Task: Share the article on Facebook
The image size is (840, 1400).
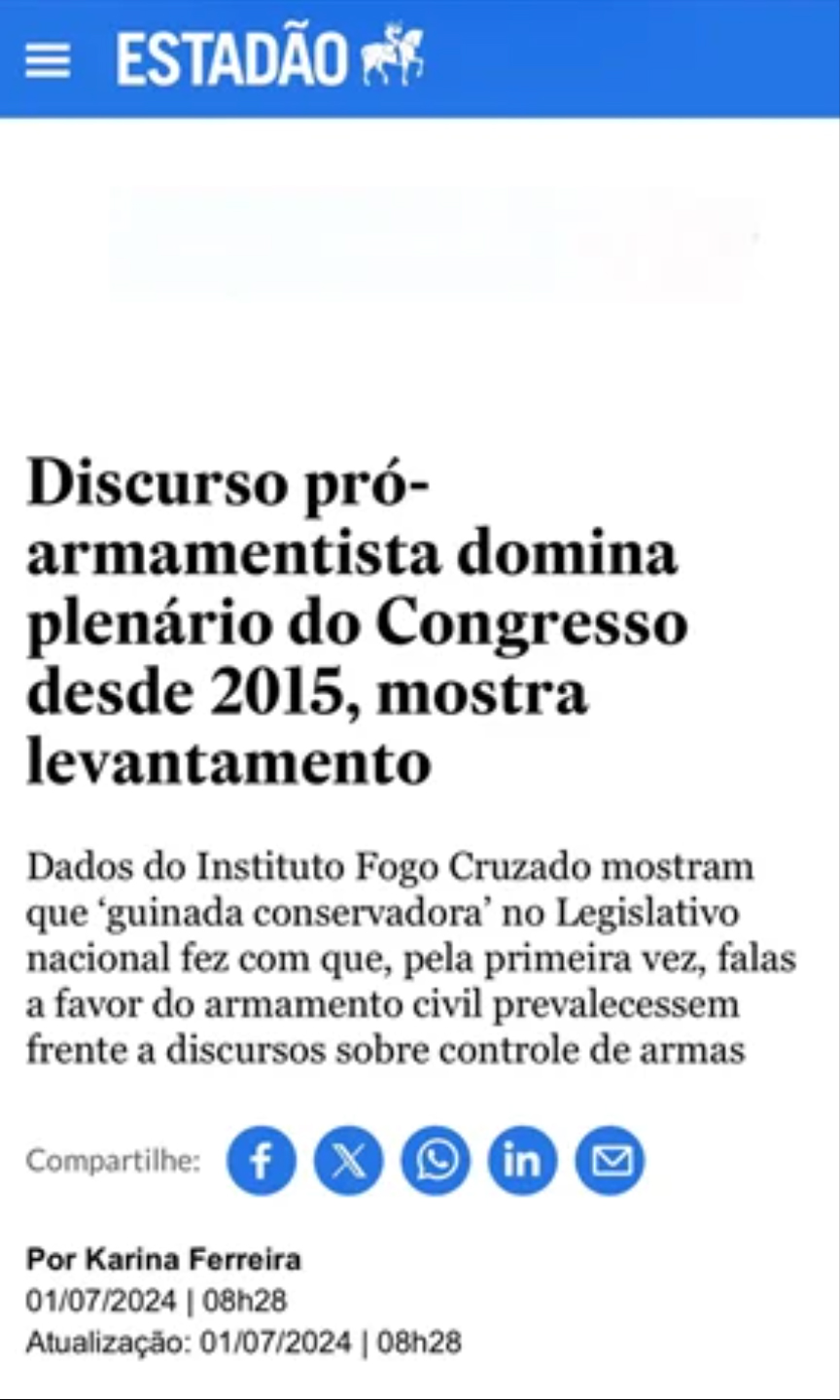Action: (x=262, y=1161)
